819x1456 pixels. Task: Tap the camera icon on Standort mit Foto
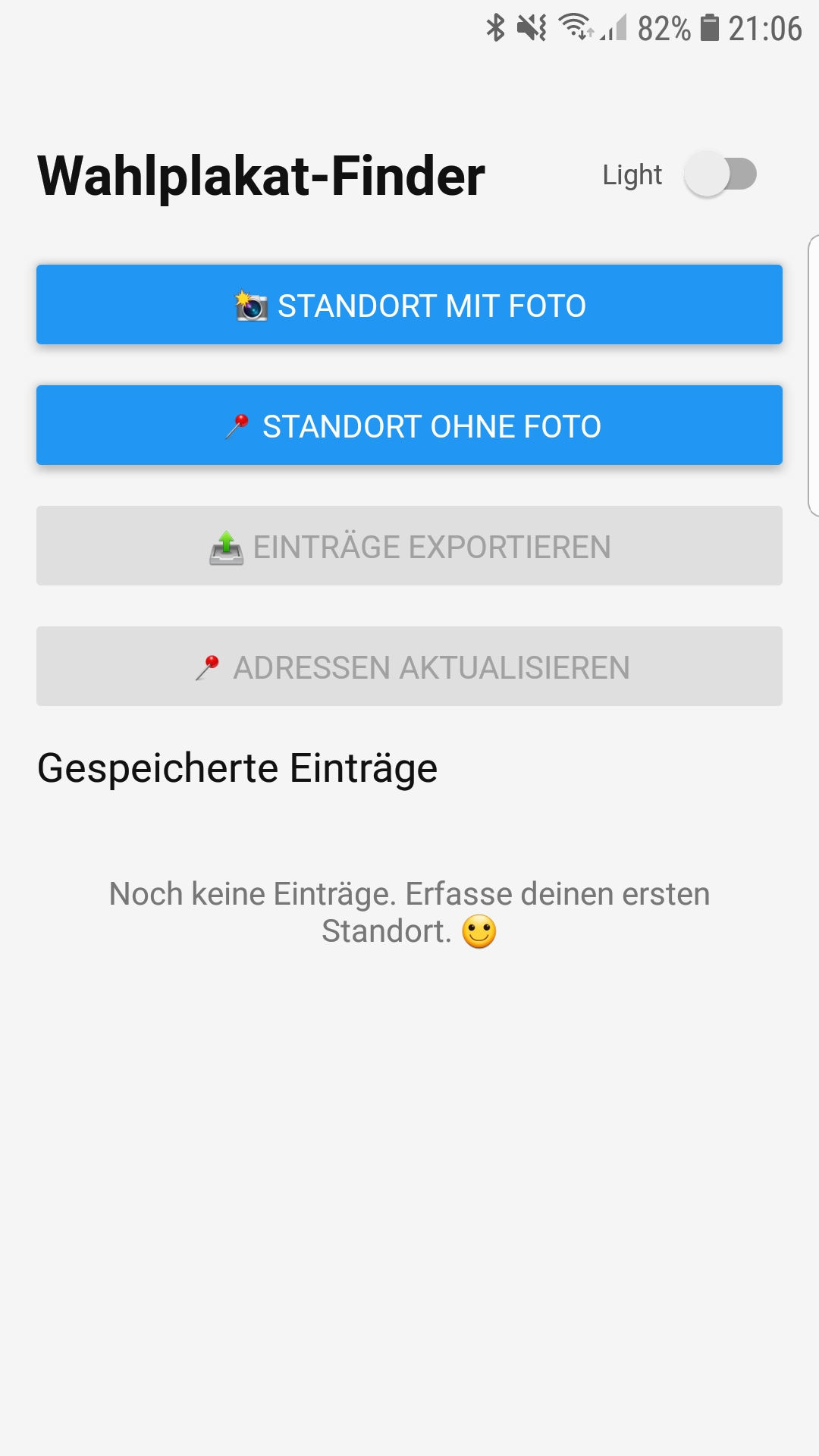coord(250,304)
